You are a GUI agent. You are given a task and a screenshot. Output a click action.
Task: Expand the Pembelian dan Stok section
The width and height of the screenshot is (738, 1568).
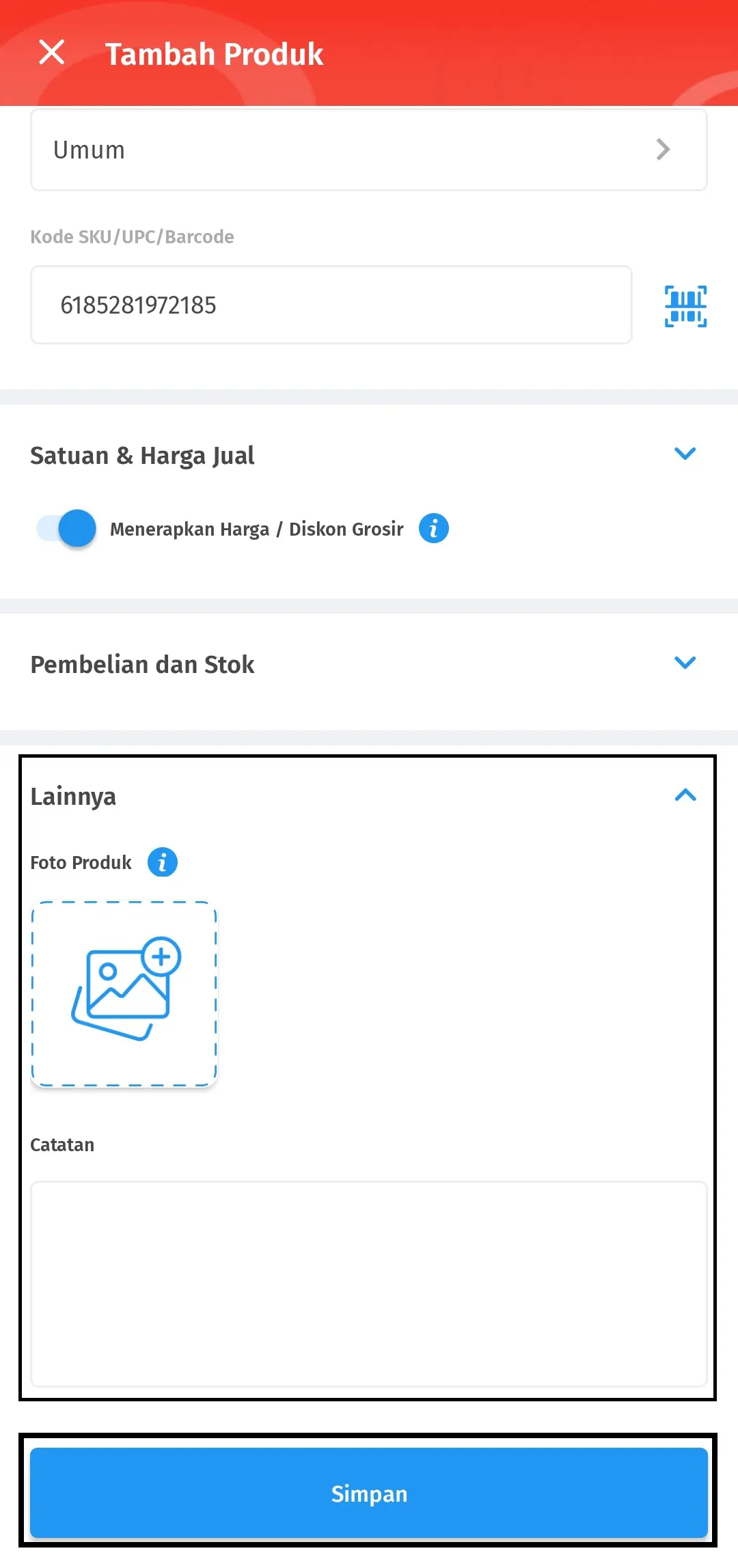(684, 662)
